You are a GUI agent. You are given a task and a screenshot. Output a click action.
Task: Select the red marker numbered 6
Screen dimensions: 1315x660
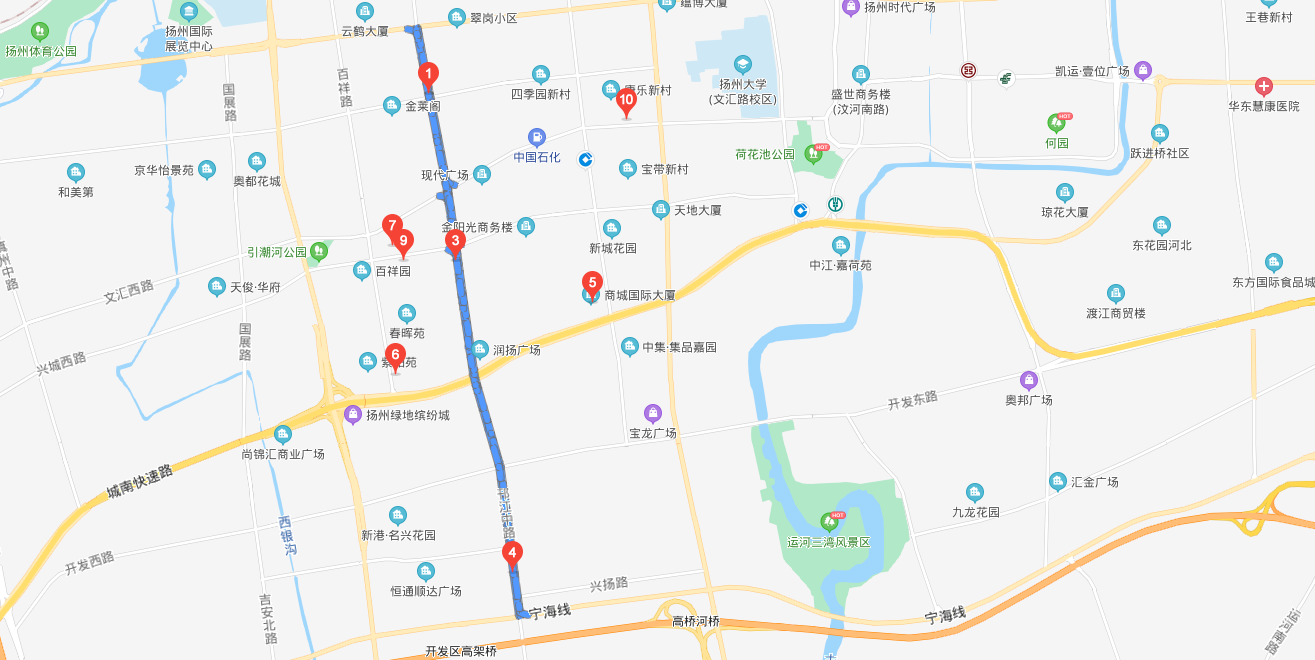pyautogui.click(x=395, y=355)
